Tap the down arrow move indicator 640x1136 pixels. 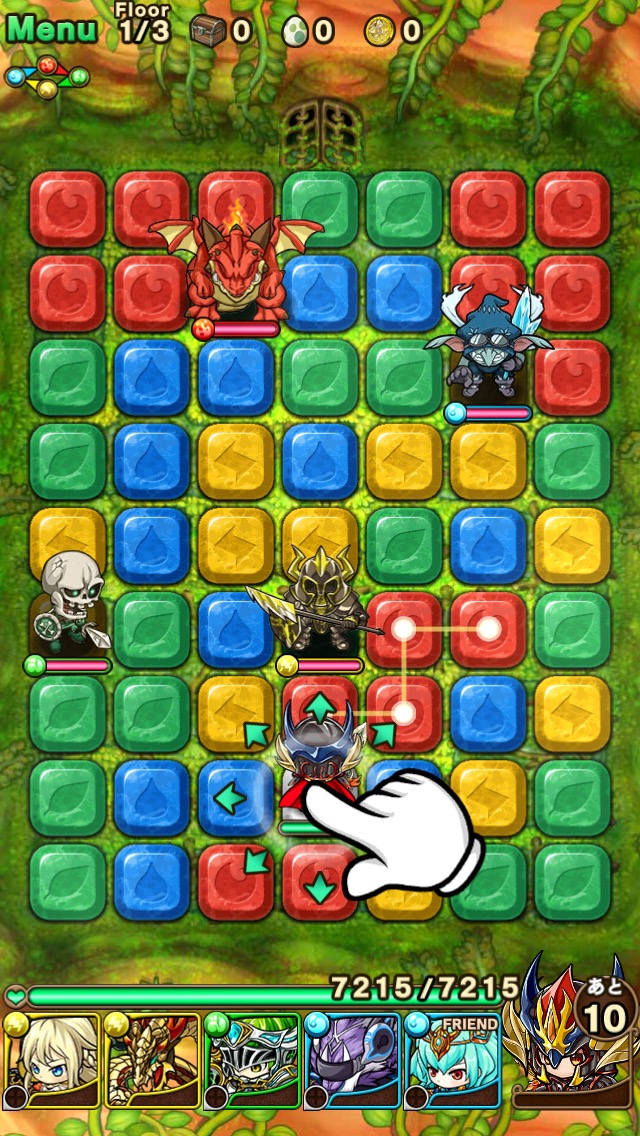pos(319,886)
